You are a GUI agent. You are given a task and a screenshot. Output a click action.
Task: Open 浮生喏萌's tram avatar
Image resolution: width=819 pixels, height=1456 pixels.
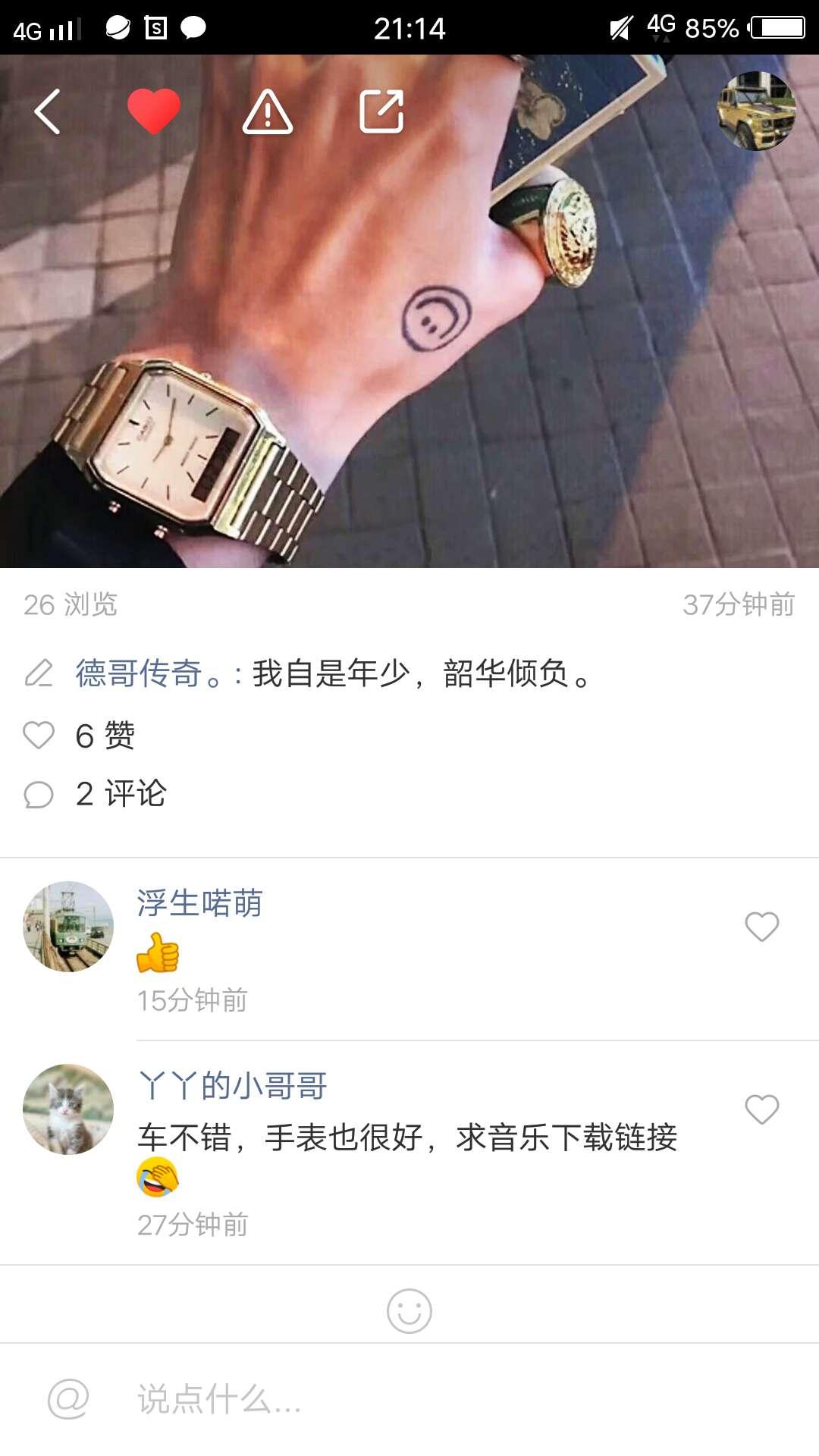pyautogui.click(x=68, y=927)
